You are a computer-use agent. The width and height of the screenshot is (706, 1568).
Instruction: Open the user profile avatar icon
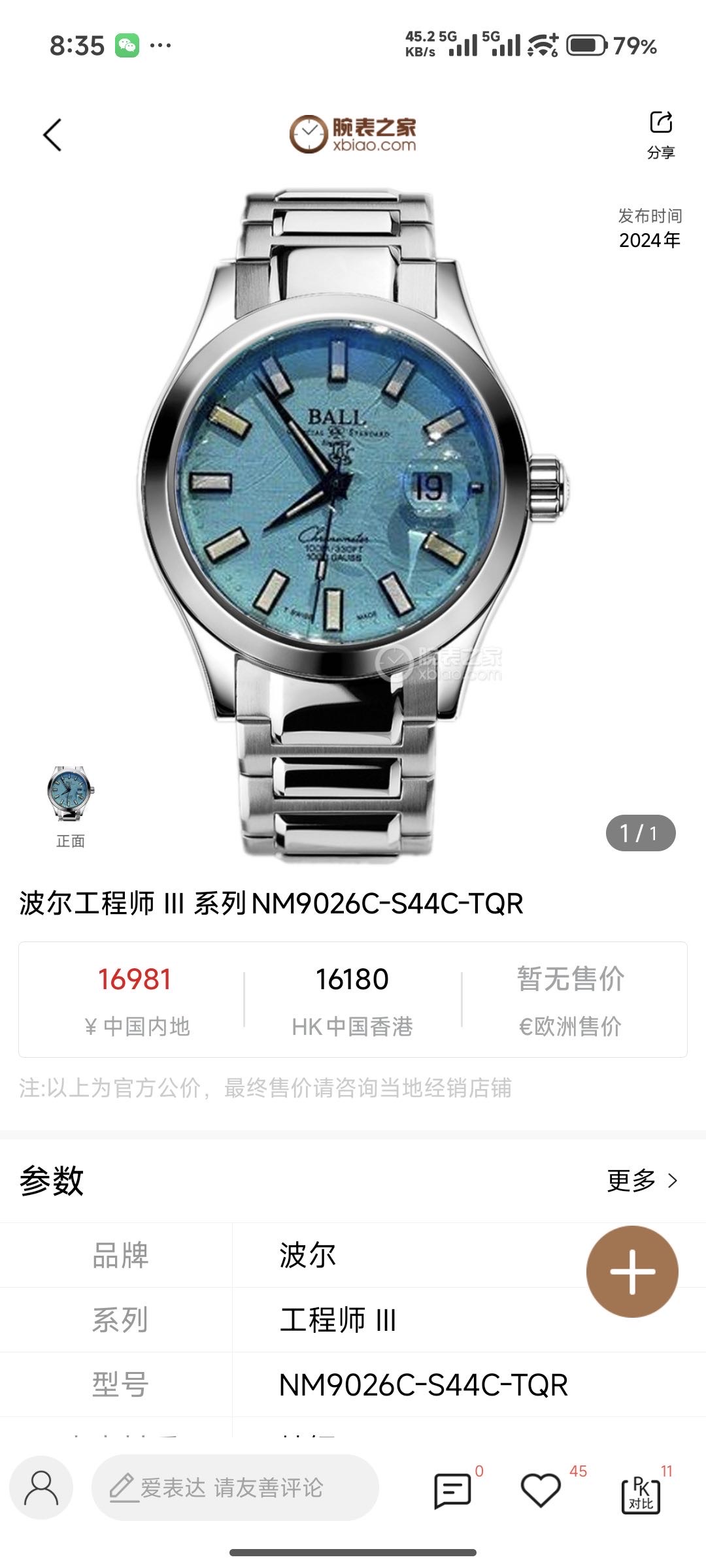click(x=41, y=1488)
